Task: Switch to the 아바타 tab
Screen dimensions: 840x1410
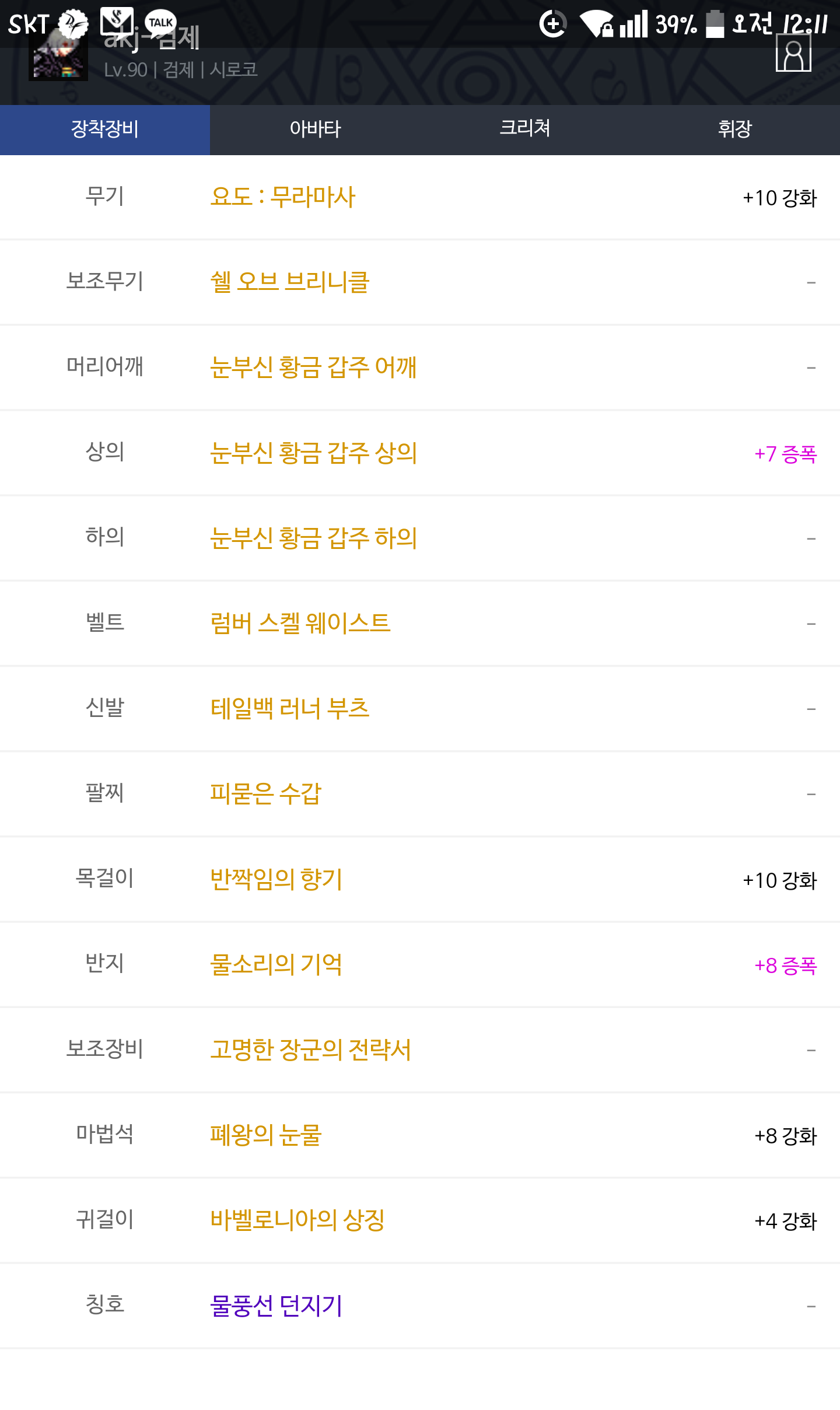Action: coord(315,130)
